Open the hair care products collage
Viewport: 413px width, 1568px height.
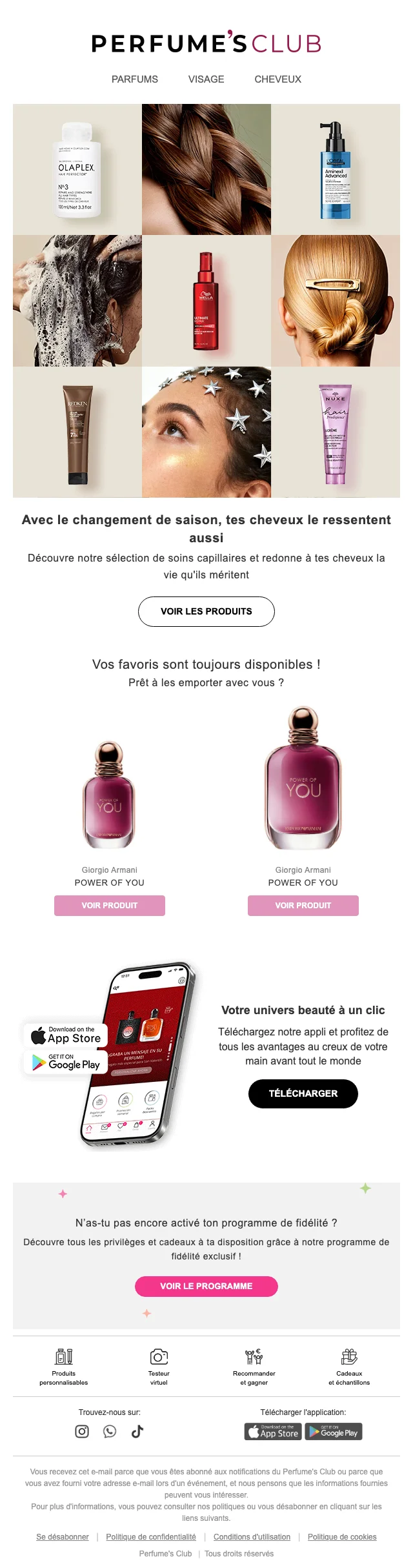(x=206, y=301)
